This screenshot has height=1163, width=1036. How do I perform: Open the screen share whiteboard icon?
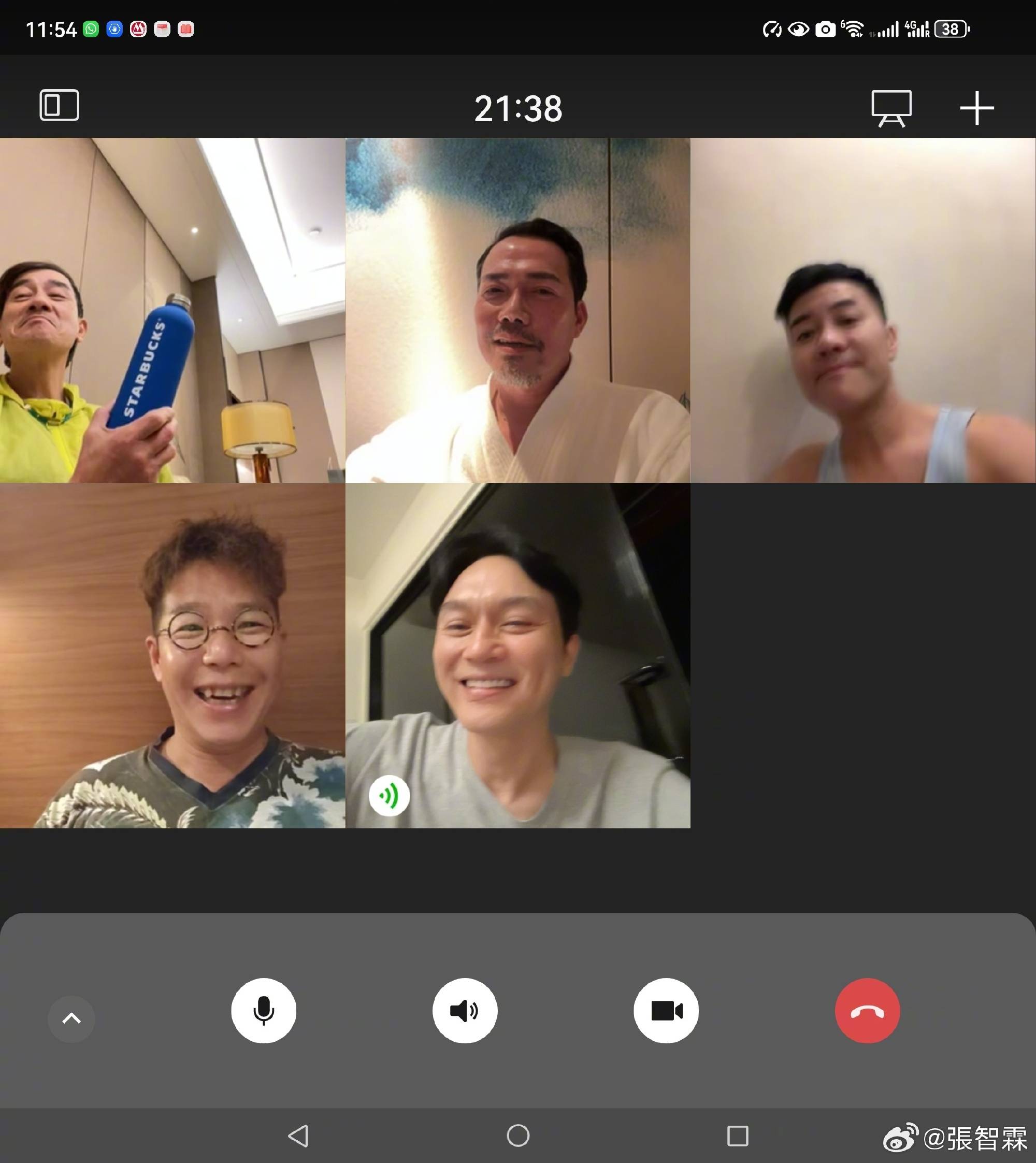(891, 108)
